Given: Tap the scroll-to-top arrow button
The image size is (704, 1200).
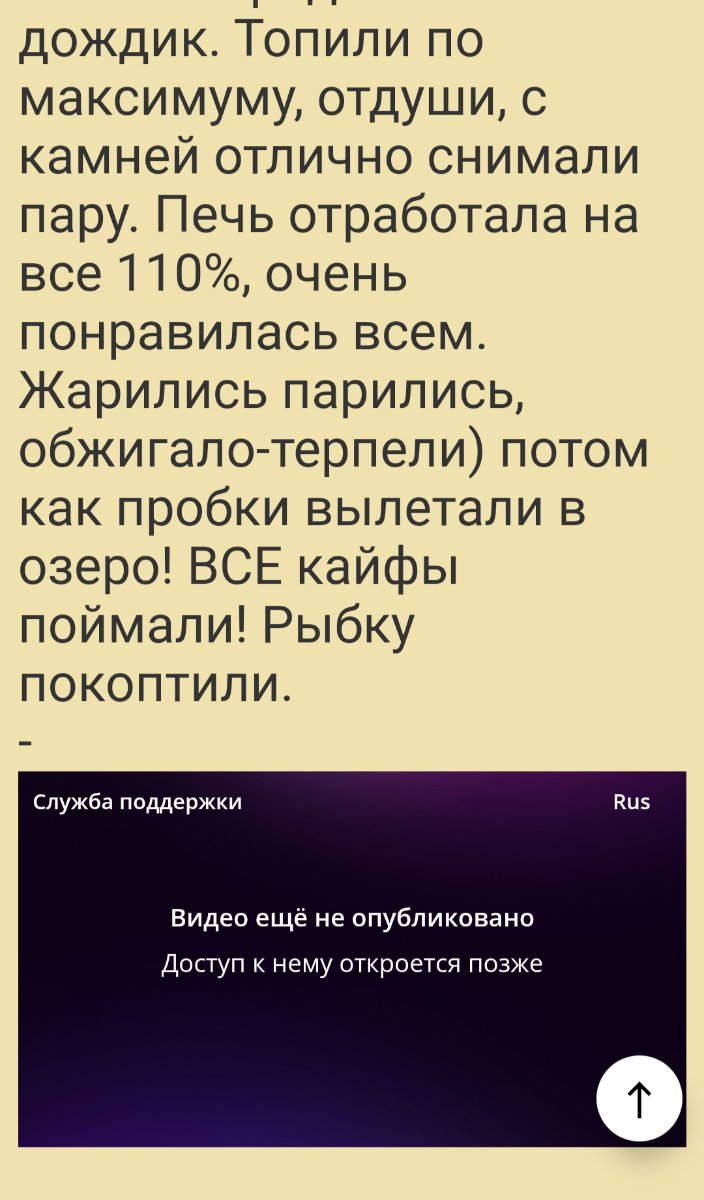Looking at the screenshot, I should pos(639,1098).
